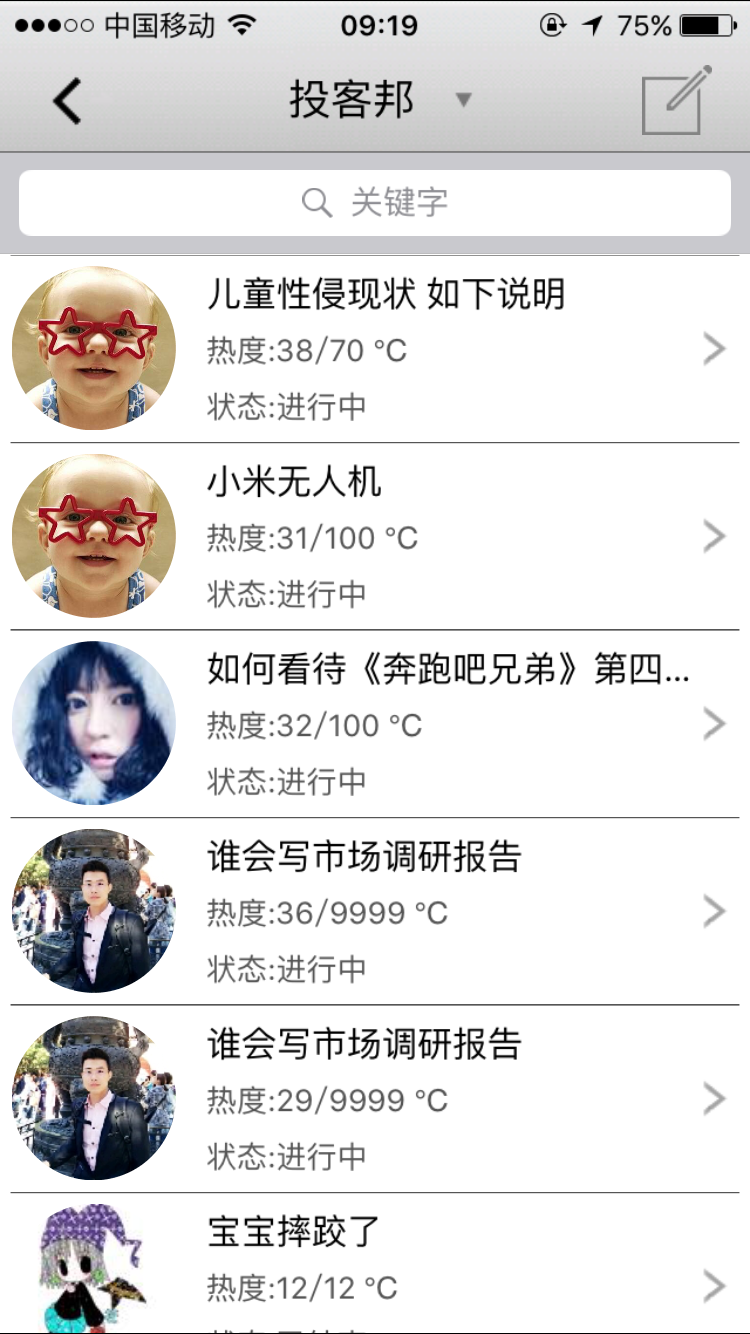This screenshot has height=1334, width=750.
Task: Expand the 投客邦 title dropdown
Action: (x=462, y=99)
